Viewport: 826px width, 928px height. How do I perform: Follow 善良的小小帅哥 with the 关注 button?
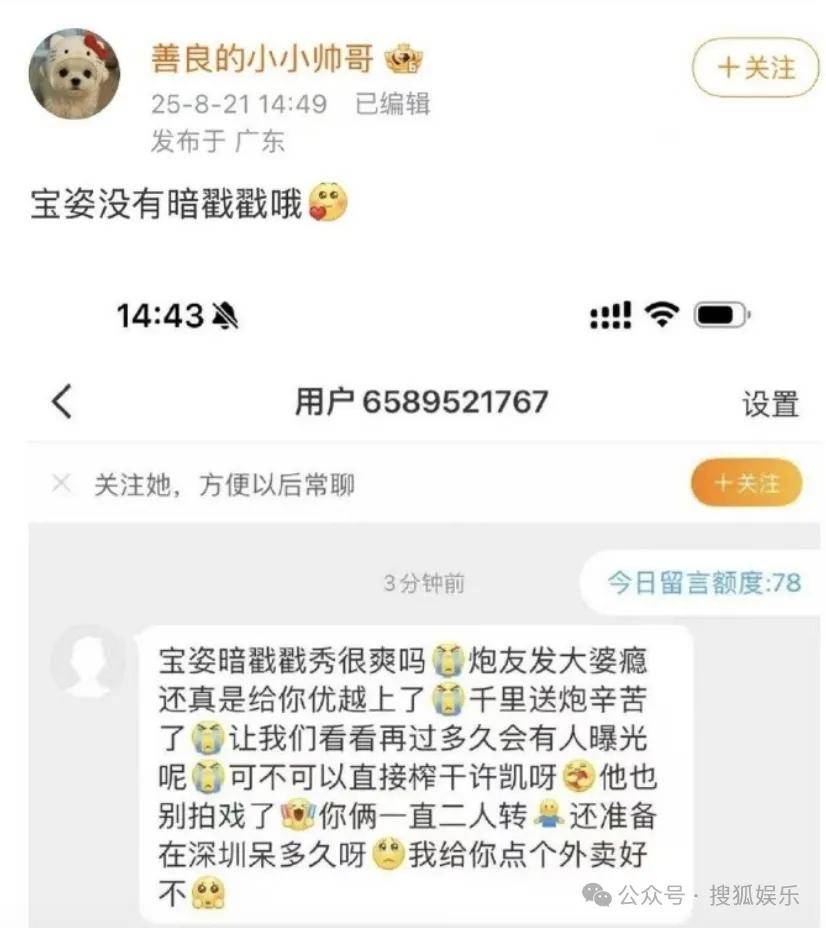755,68
